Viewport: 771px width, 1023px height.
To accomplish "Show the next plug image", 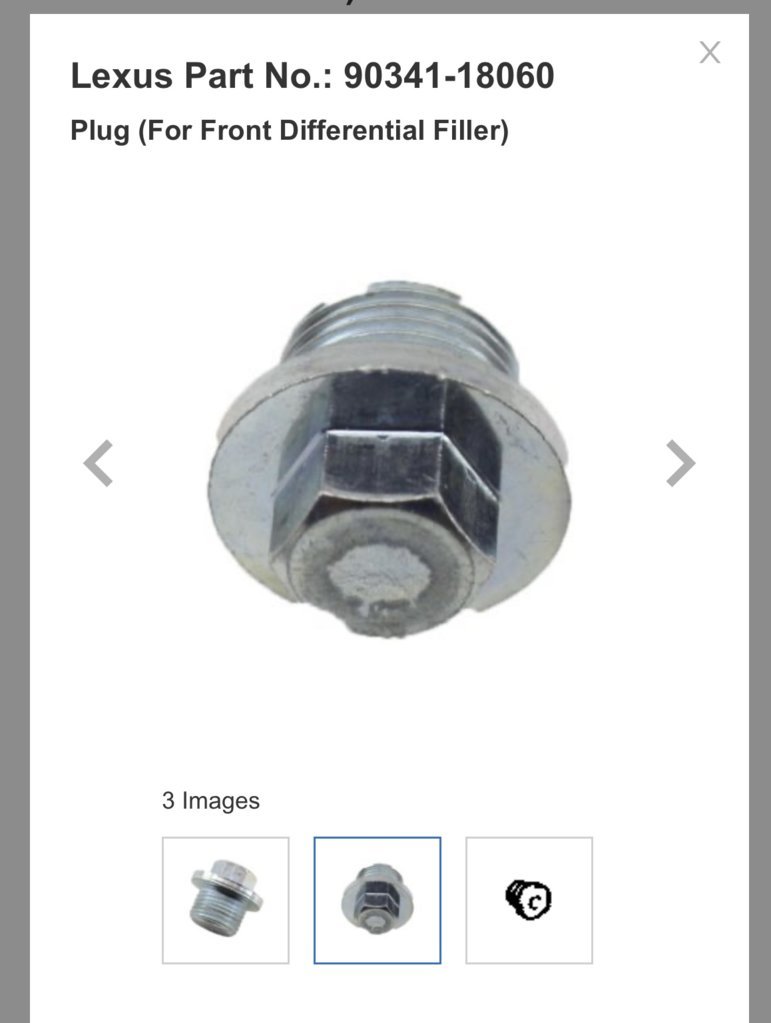I will (x=680, y=463).
